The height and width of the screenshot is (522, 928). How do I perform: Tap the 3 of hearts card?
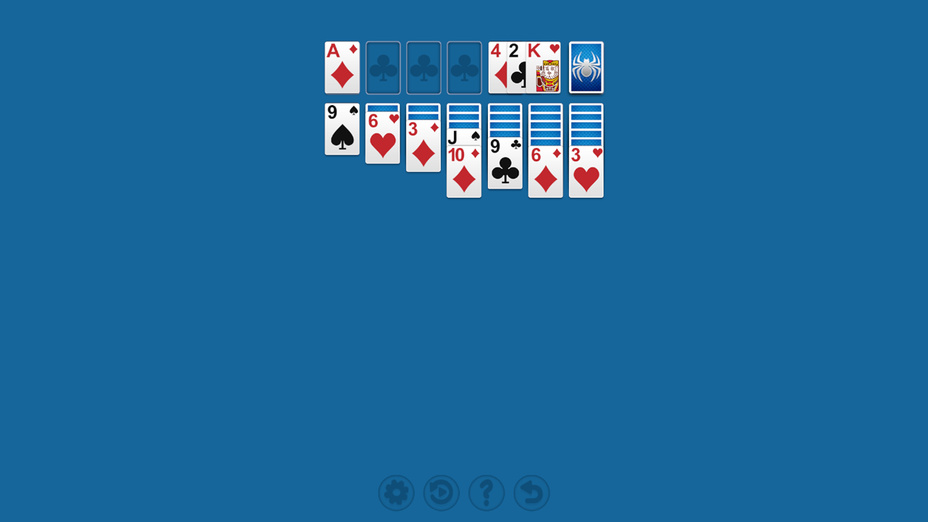point(586,173)
